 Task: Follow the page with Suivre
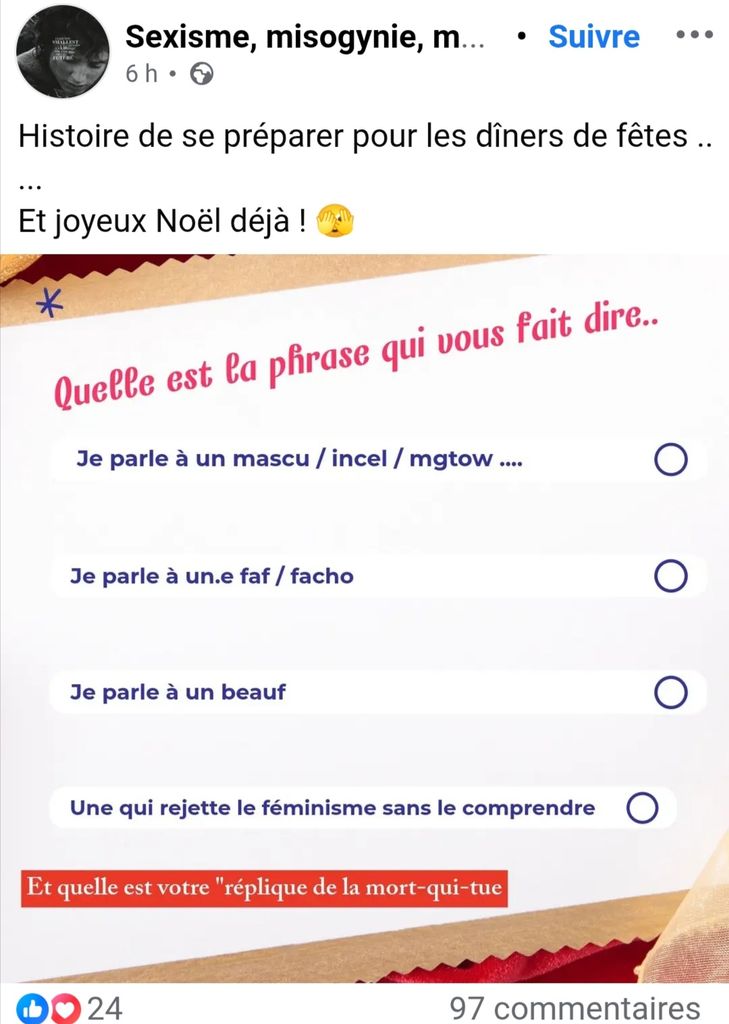(x=594, y=37)
